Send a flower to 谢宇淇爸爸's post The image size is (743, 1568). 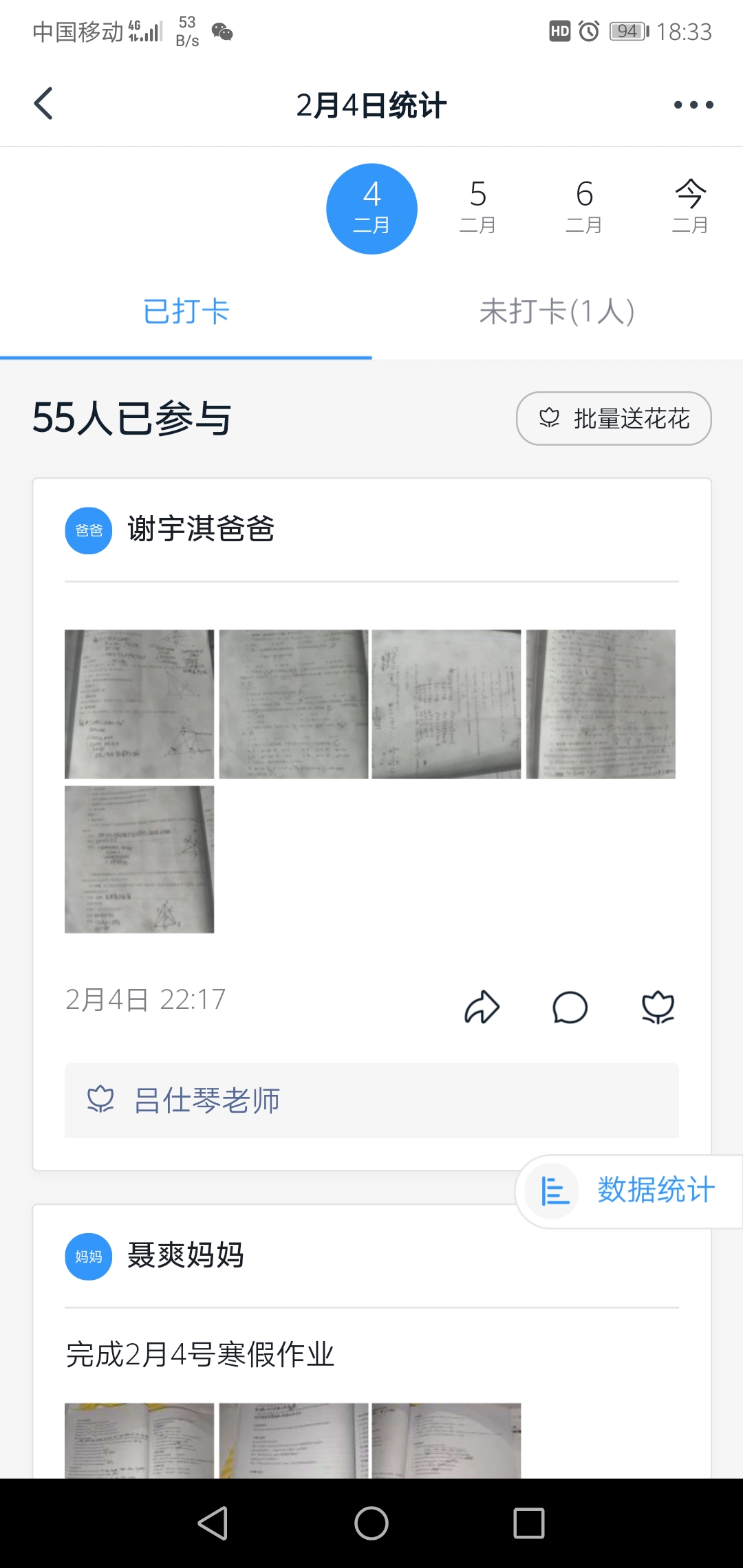click(658, 1008)
